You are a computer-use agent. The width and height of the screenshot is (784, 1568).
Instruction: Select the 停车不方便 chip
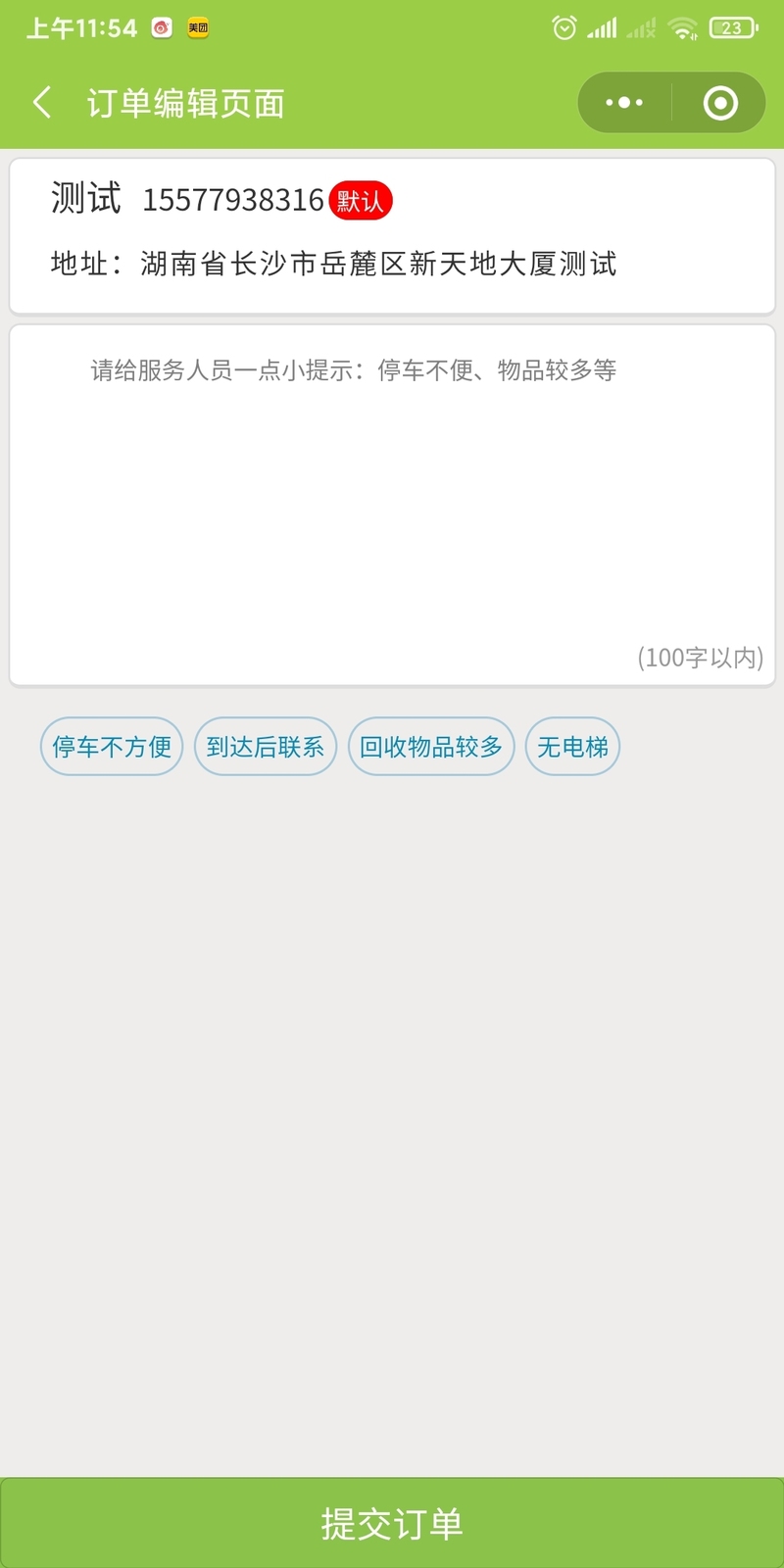(112, 747)
